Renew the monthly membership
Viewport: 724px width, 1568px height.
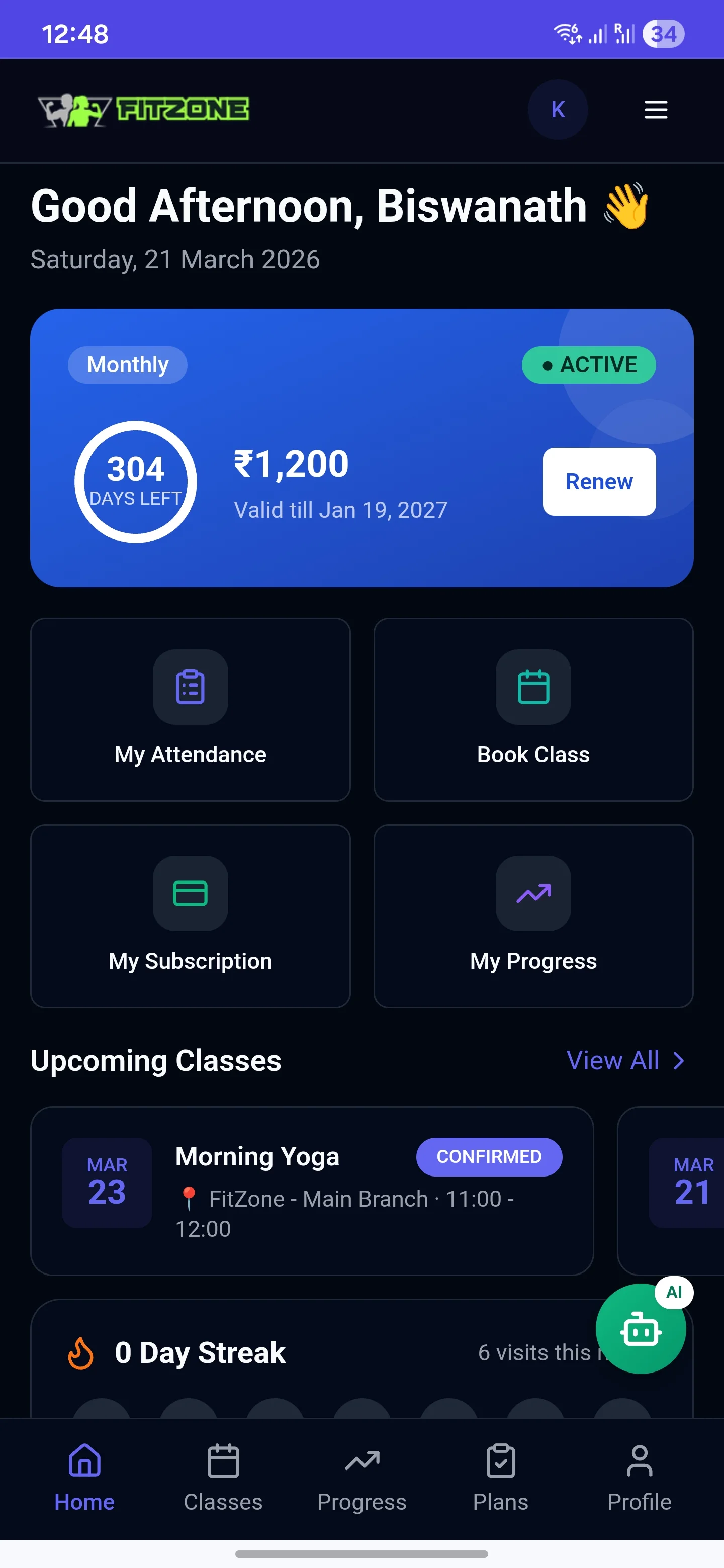coord(599,481)
